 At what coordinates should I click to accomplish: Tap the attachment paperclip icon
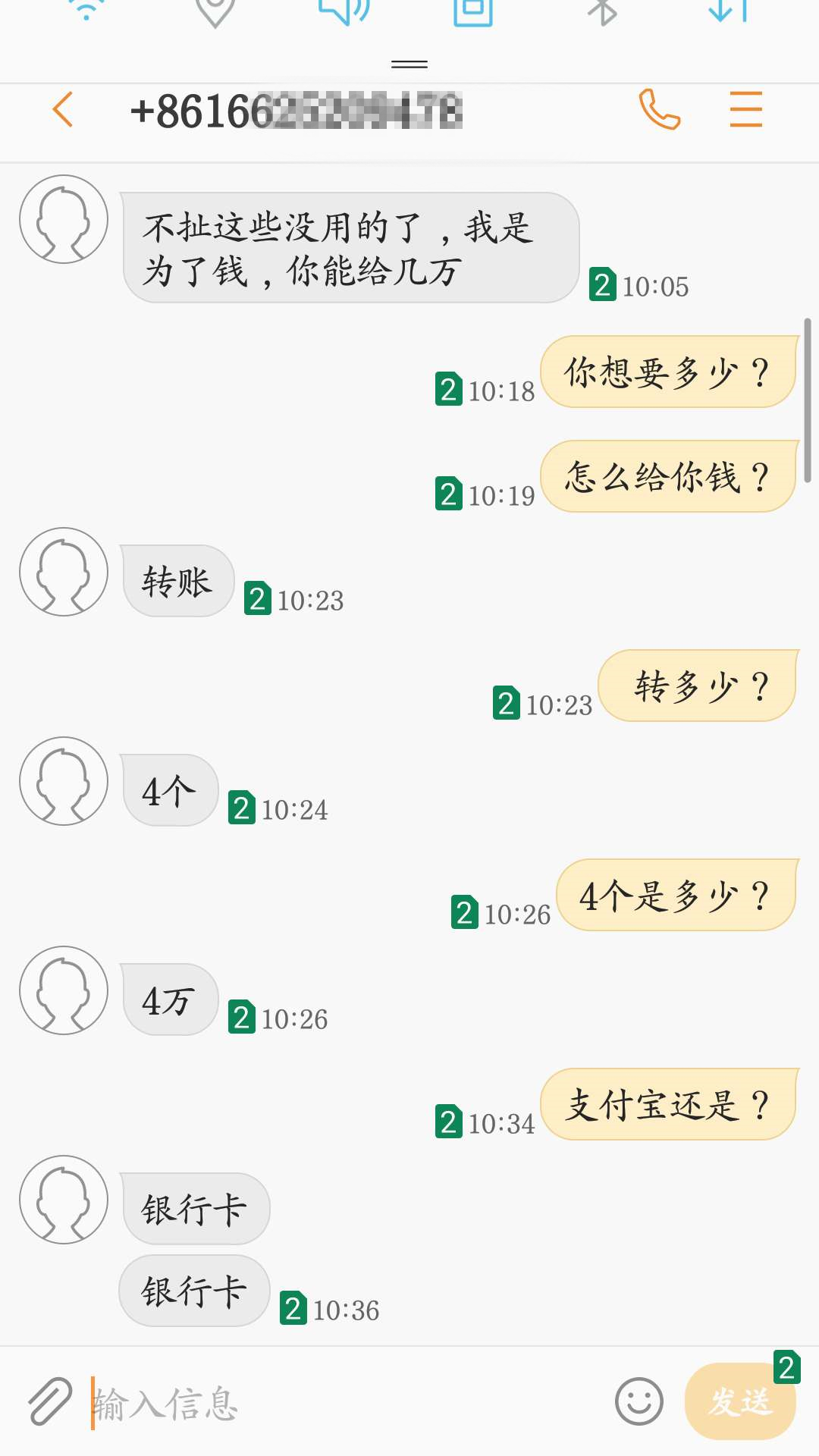click(x=50, y=1401)
